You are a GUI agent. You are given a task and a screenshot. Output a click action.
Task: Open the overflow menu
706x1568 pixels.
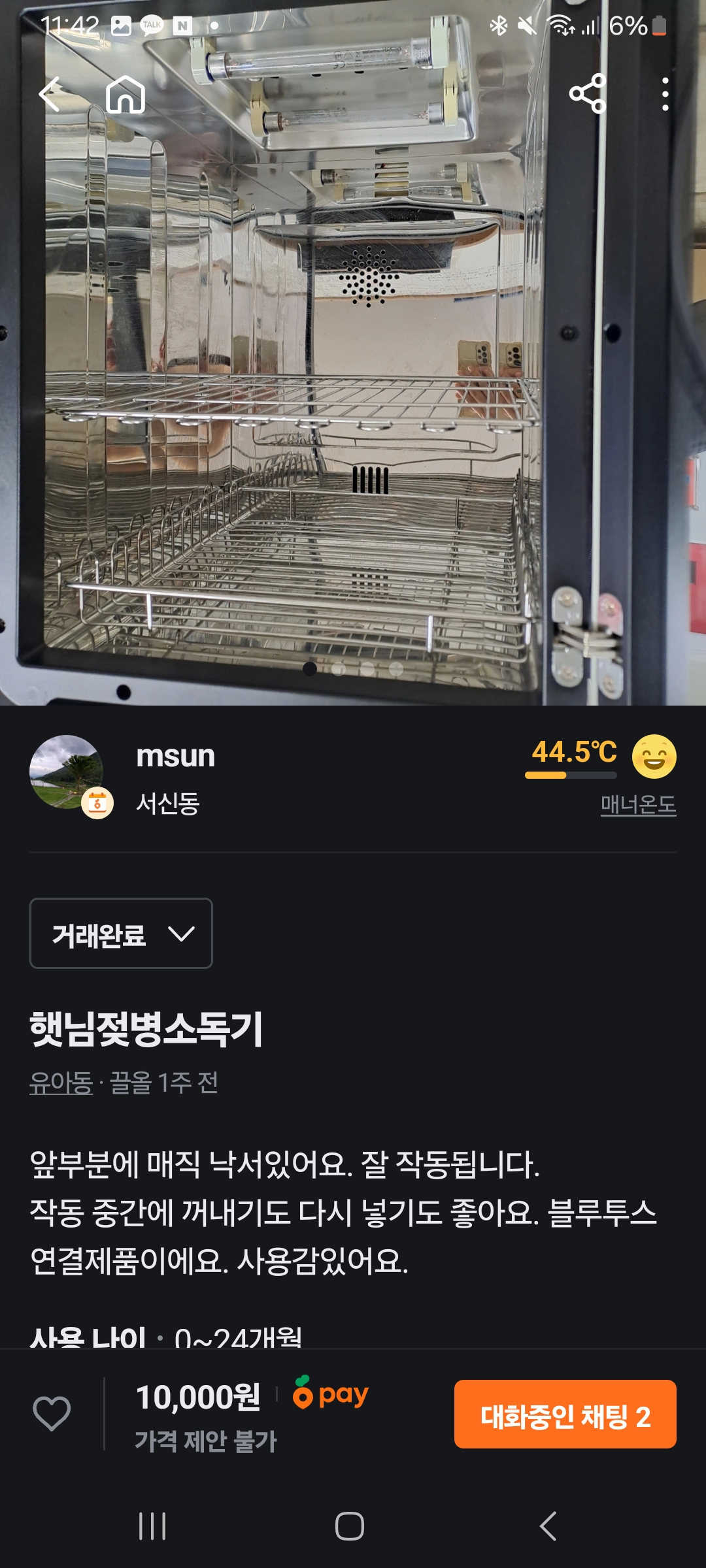665,95
